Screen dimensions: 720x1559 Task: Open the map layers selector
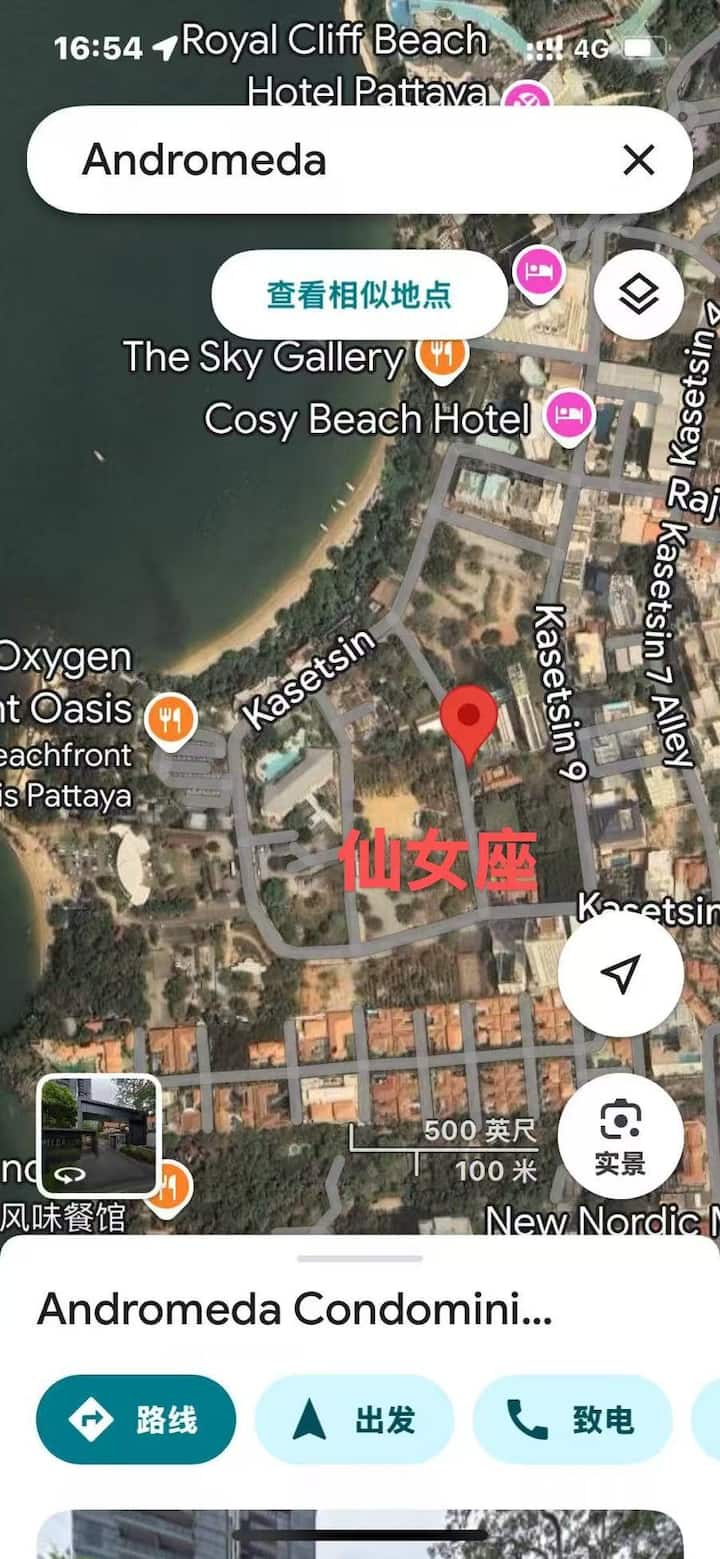tap(639, 295)
